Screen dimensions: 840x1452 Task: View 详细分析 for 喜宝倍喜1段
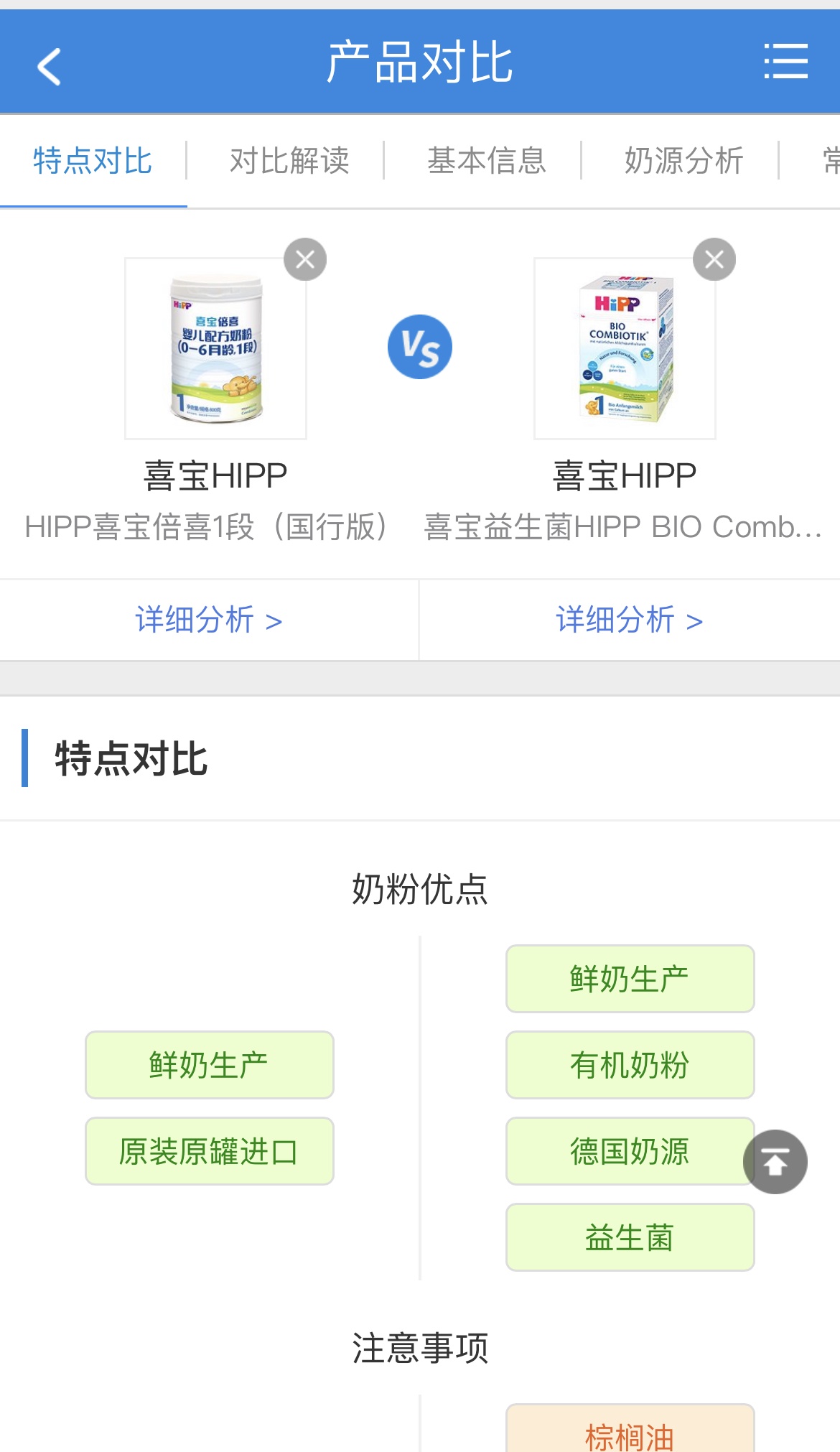click(x=209, y=620)
